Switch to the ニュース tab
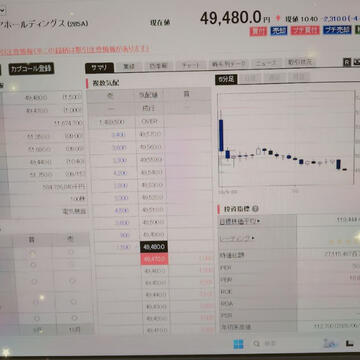This screenshot has width=360, height=360. 267,63
